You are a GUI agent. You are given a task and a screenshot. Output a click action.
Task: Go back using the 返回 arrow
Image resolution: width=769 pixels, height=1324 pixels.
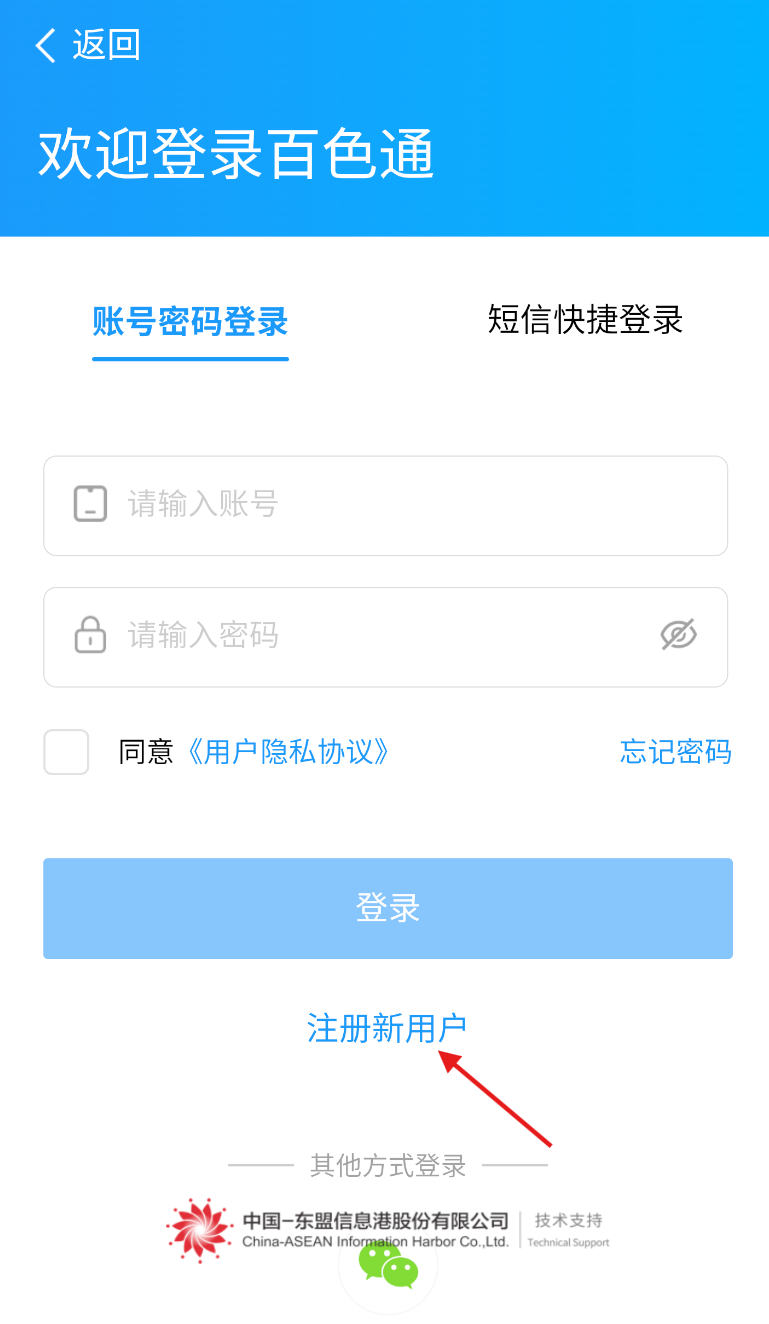(x=87, y=46)
